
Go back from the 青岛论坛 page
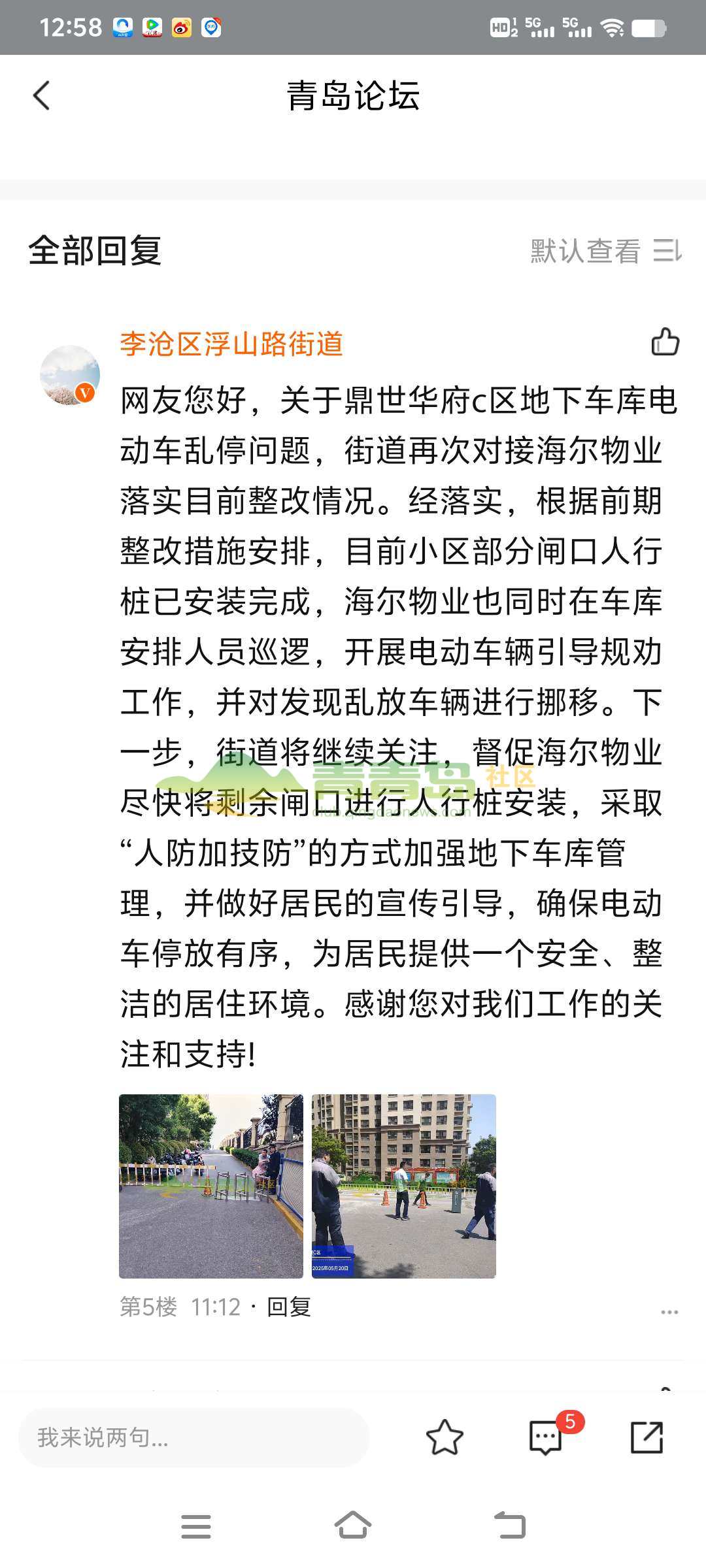[41, 96]
